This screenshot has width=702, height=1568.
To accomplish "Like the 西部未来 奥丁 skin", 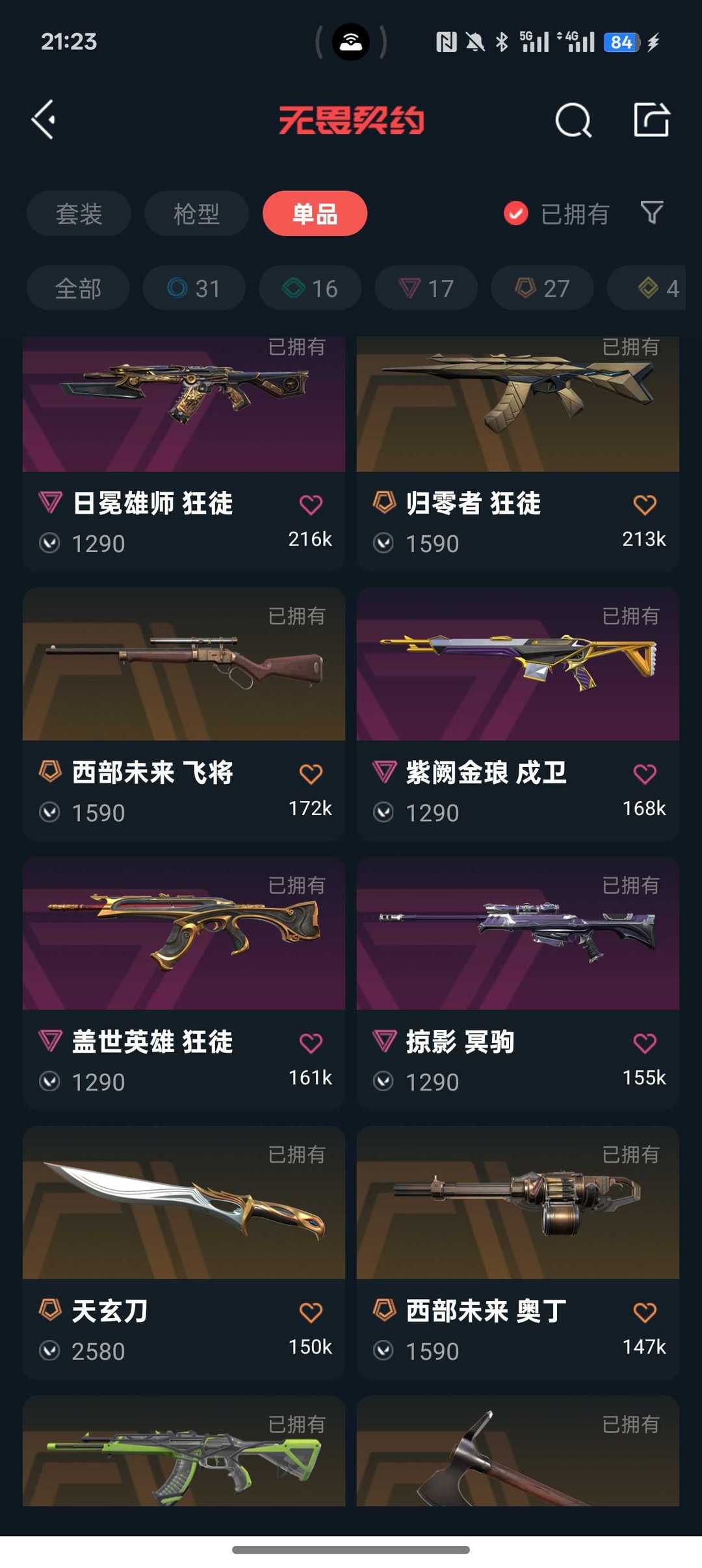I will click(644, 1313).
